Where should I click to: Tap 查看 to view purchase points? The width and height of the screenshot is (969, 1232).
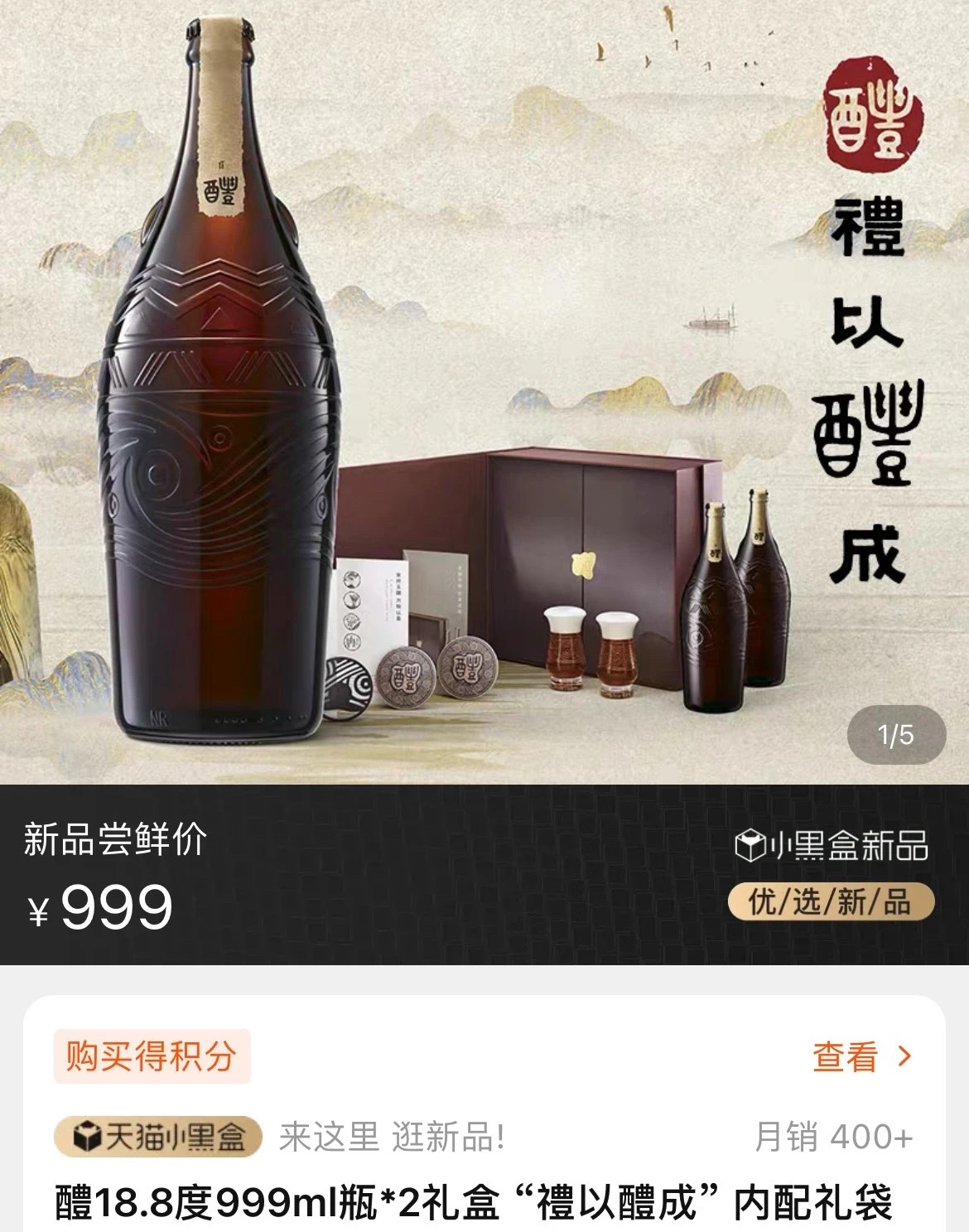click(x=861, y=1056)
